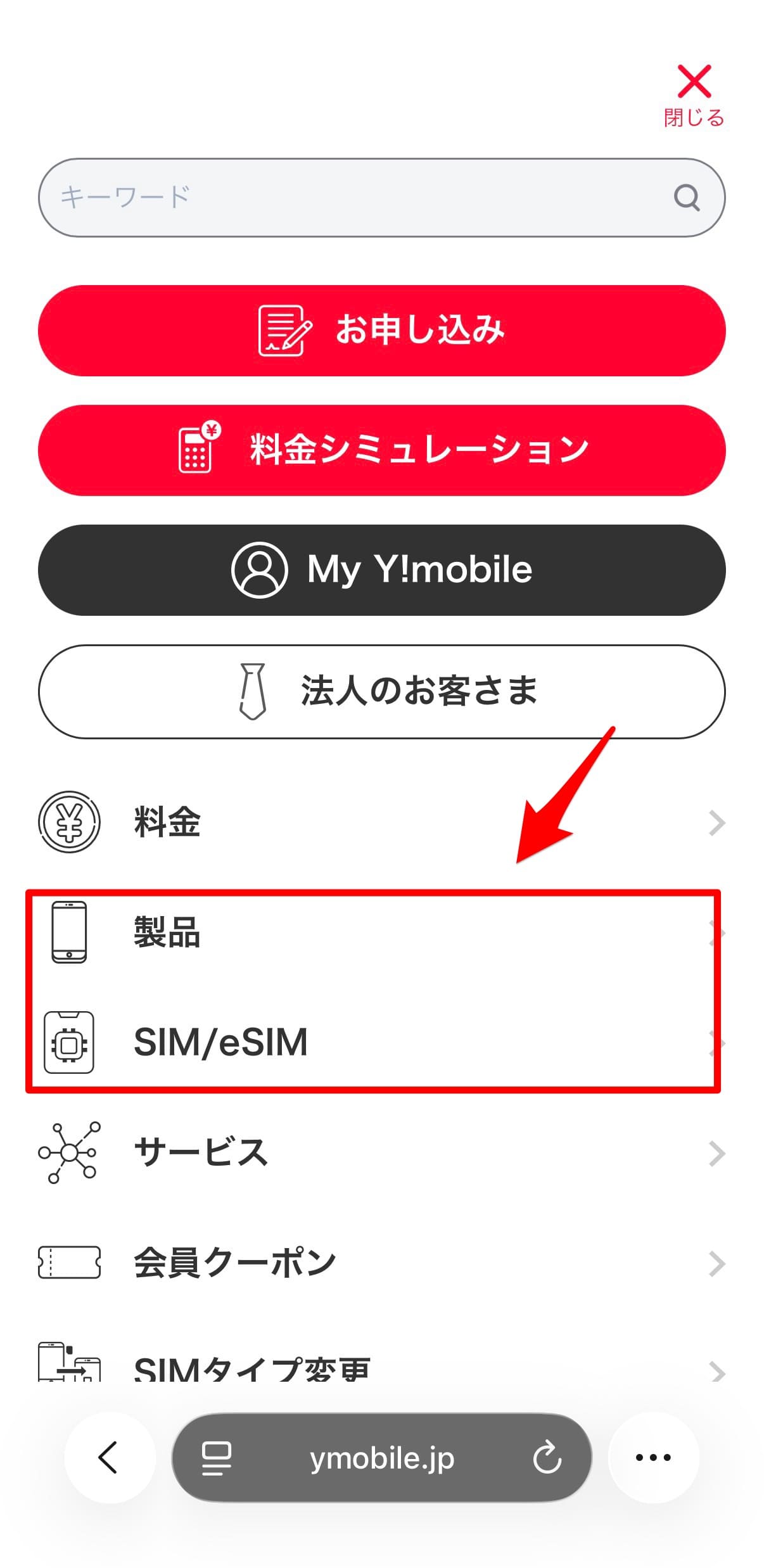
Task: Open the サービス menu row
Action: pos(381,1152)
